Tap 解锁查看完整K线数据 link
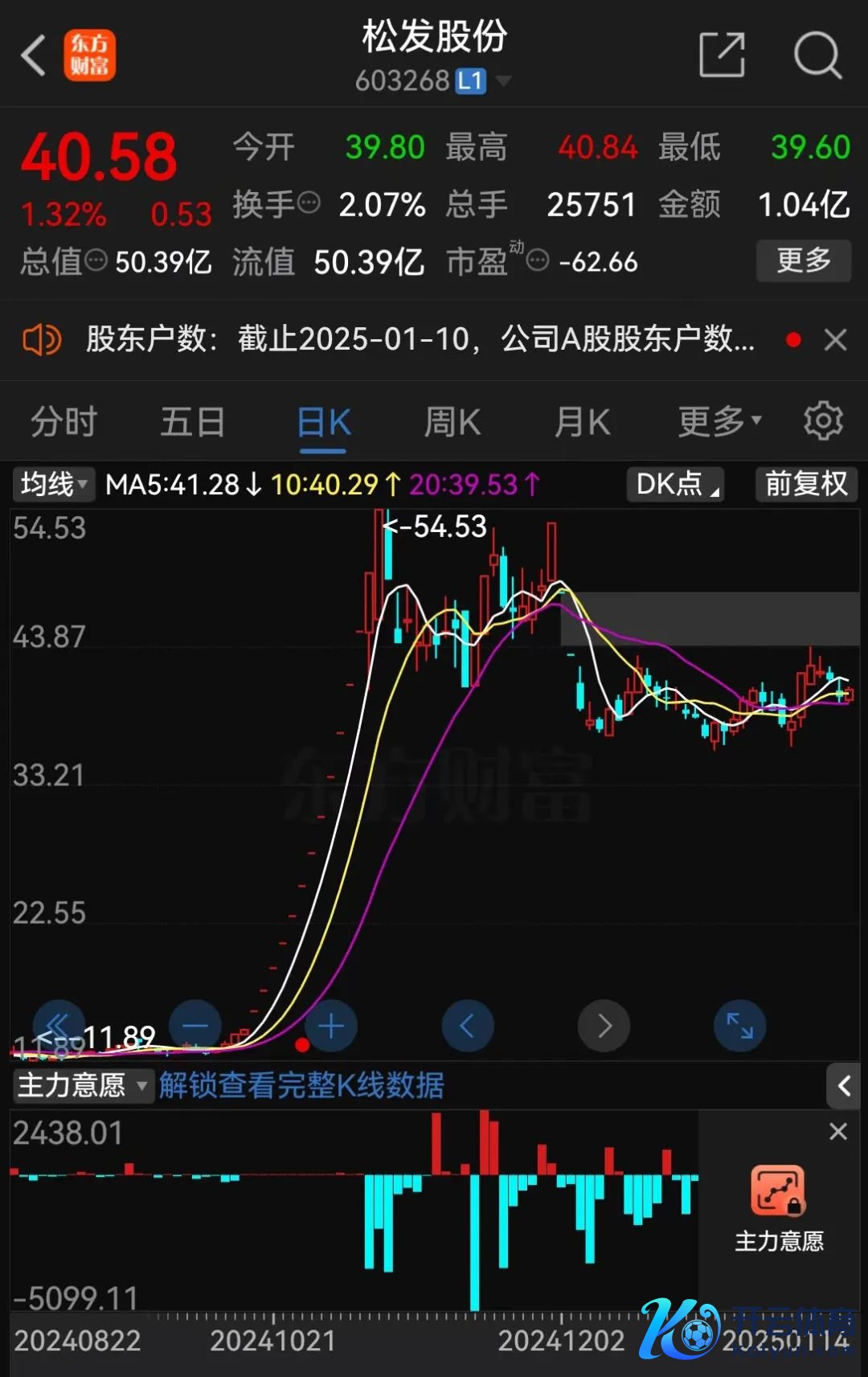The height and width of the screenshot is (1377, 868). [301, 1086]
